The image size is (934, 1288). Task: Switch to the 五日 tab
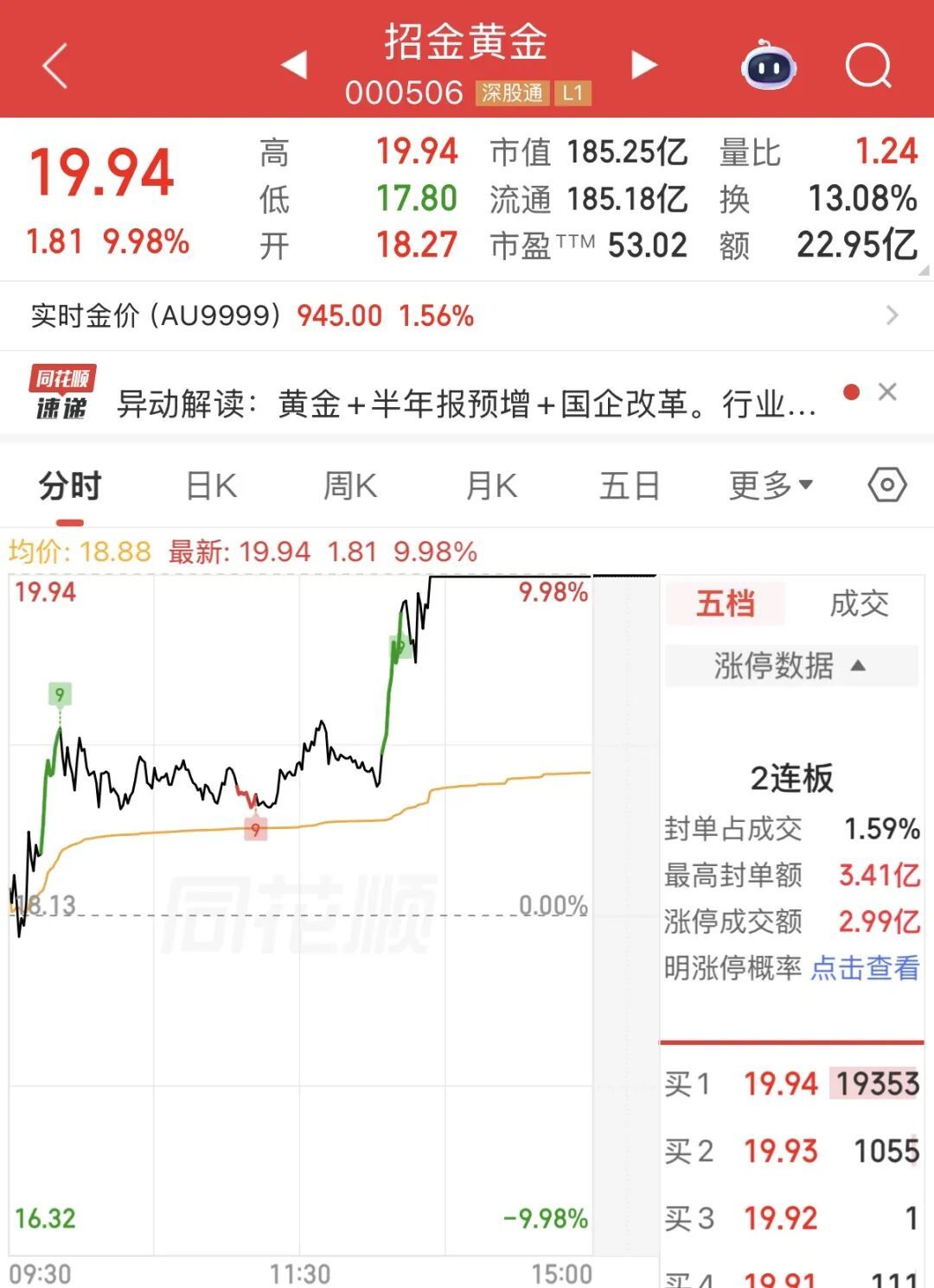[x=630, y=486]
